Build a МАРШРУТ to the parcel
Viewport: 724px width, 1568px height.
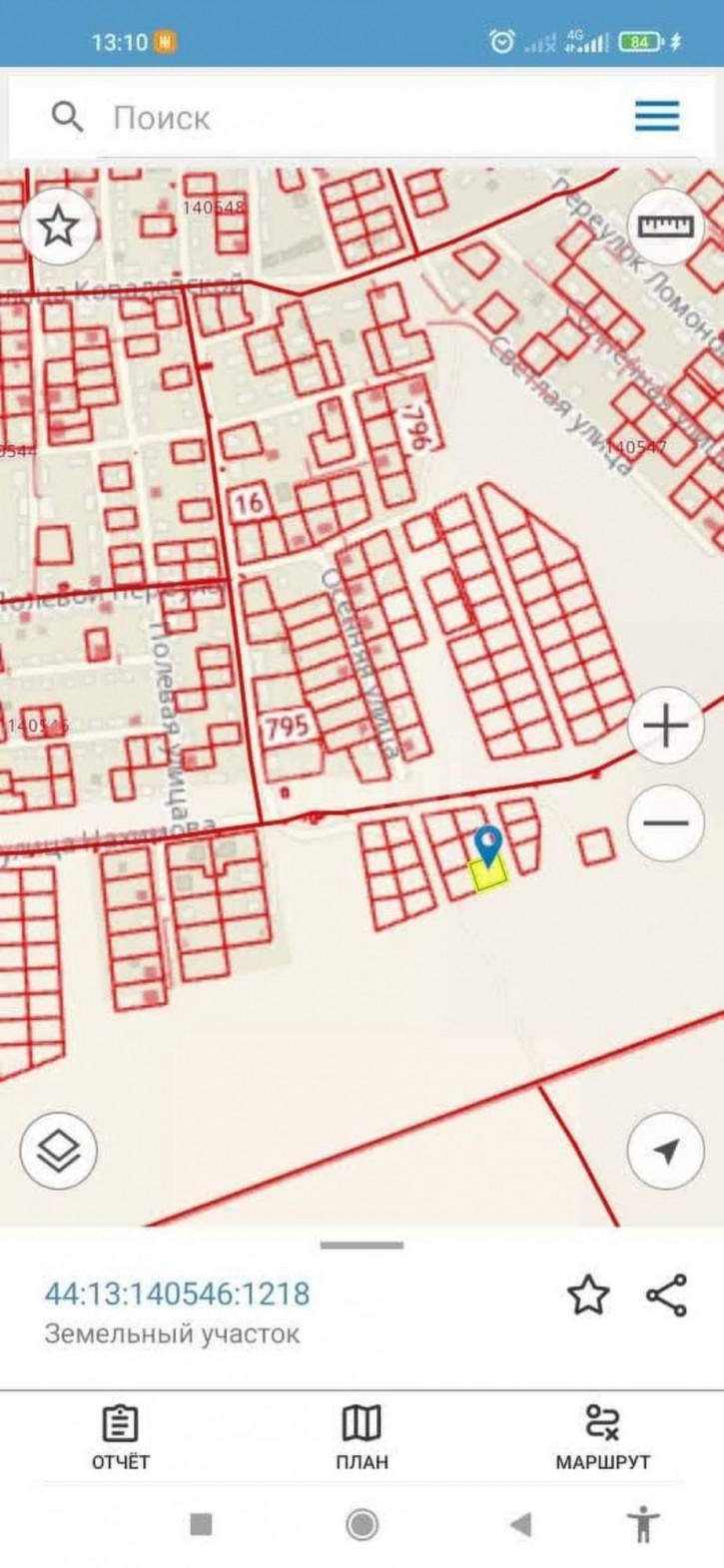[x=602, y=1437]
